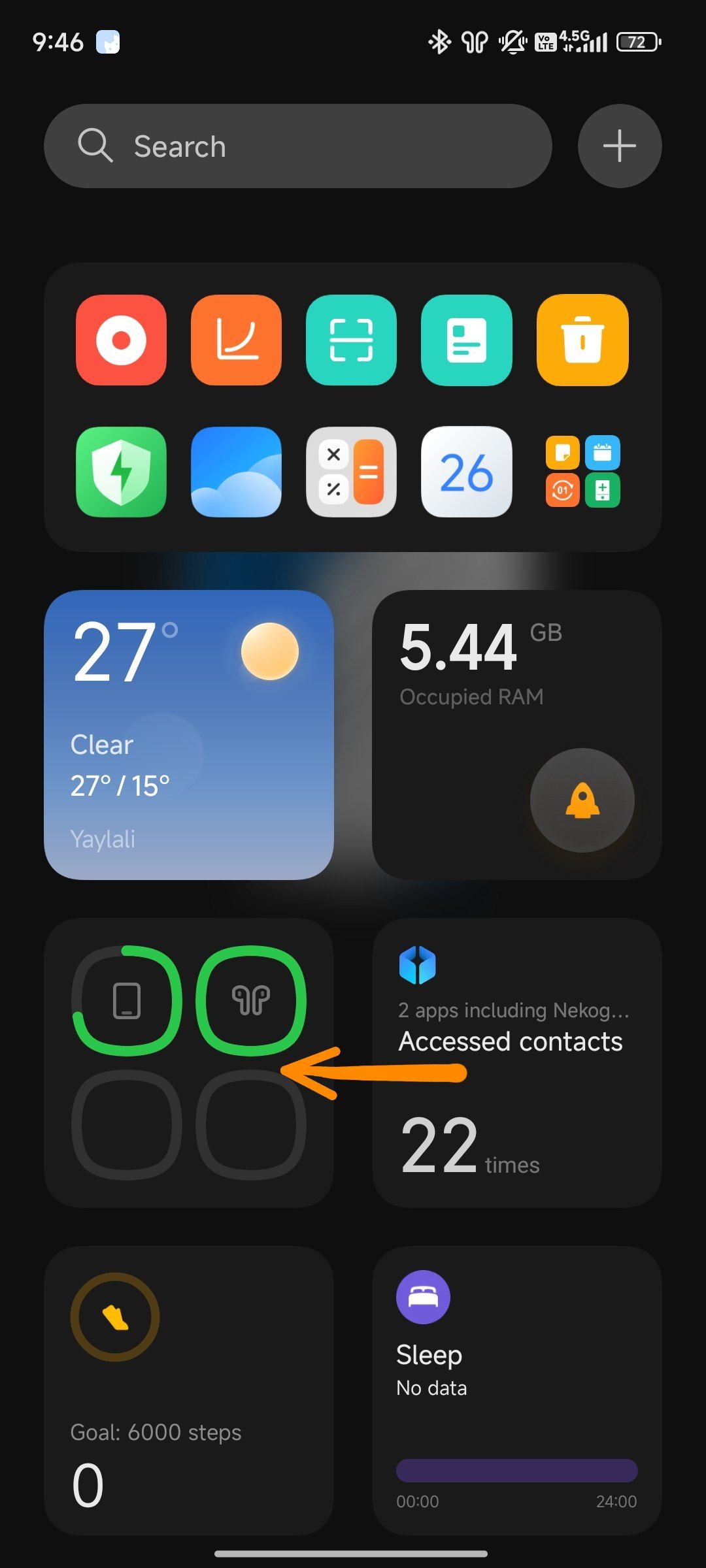Open the Yaylali weather widget
Viewport: 706px width, 1568px height.
click(189, 734)
